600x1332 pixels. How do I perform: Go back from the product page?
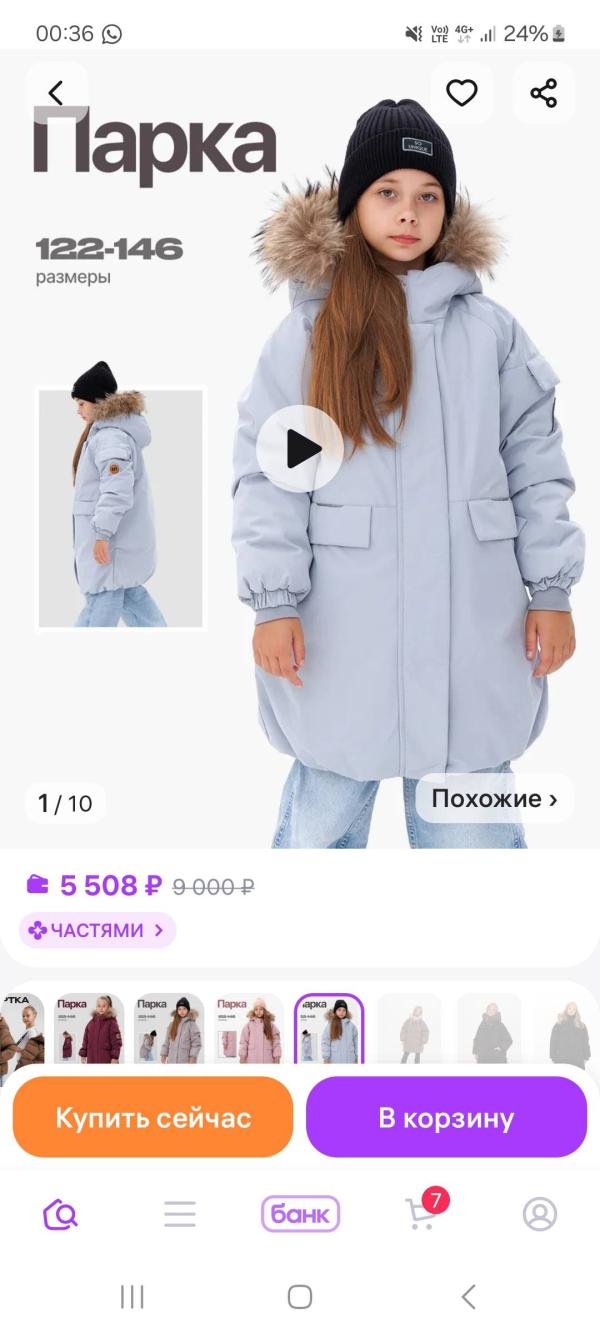click(x=56, y=93)
